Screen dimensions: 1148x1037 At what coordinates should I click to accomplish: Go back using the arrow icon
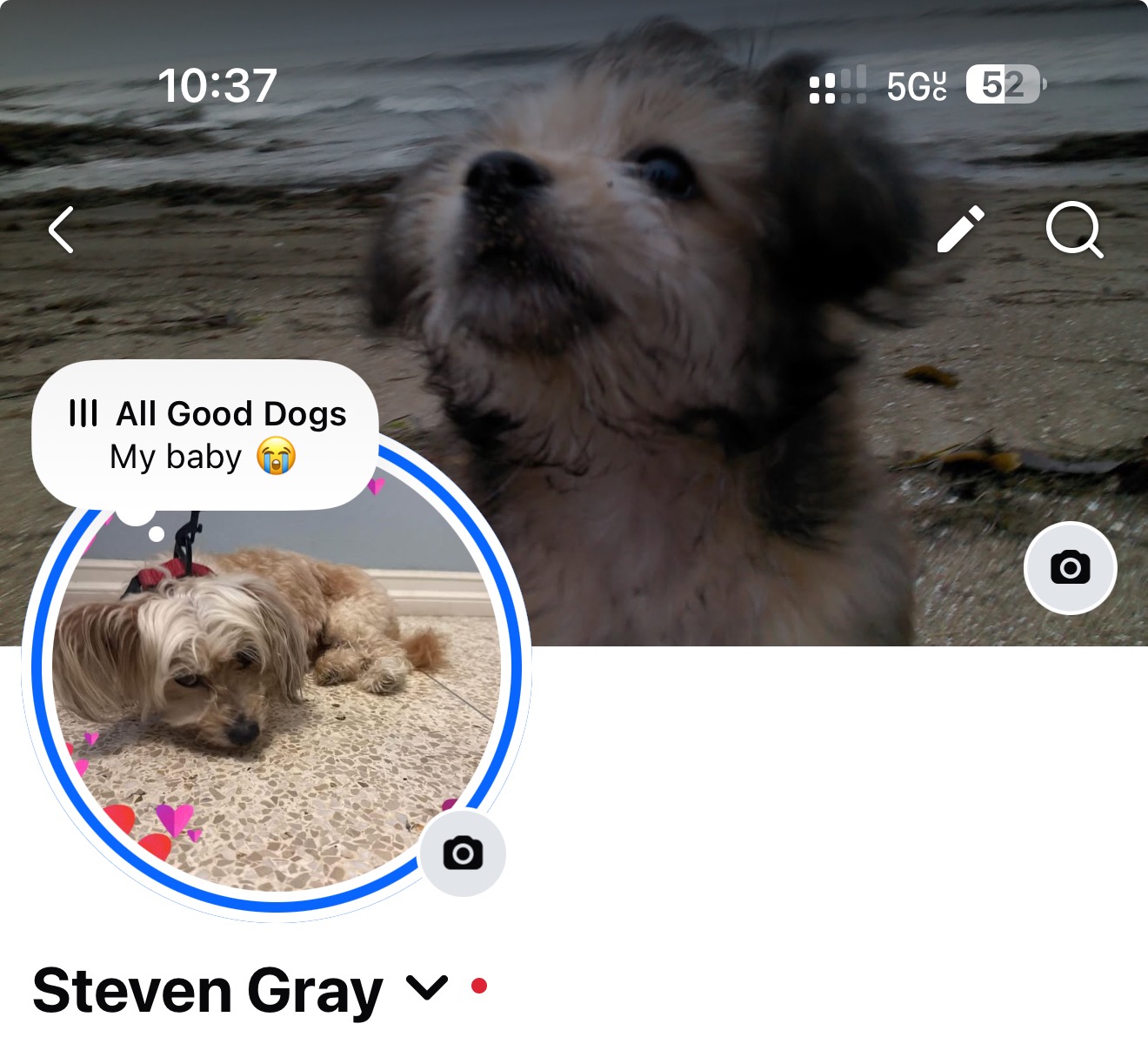(61, 230)
